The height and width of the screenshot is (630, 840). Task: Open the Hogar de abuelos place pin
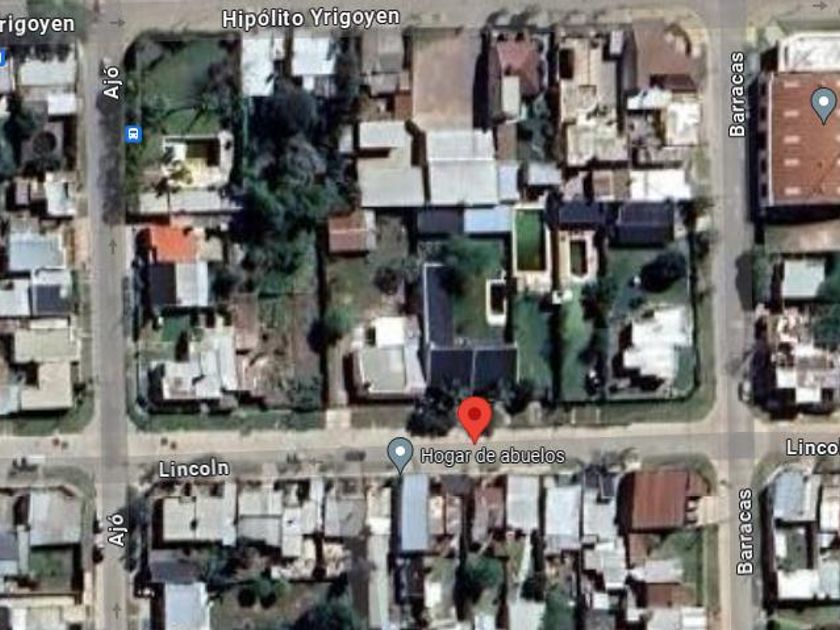(x=400, y=455)
